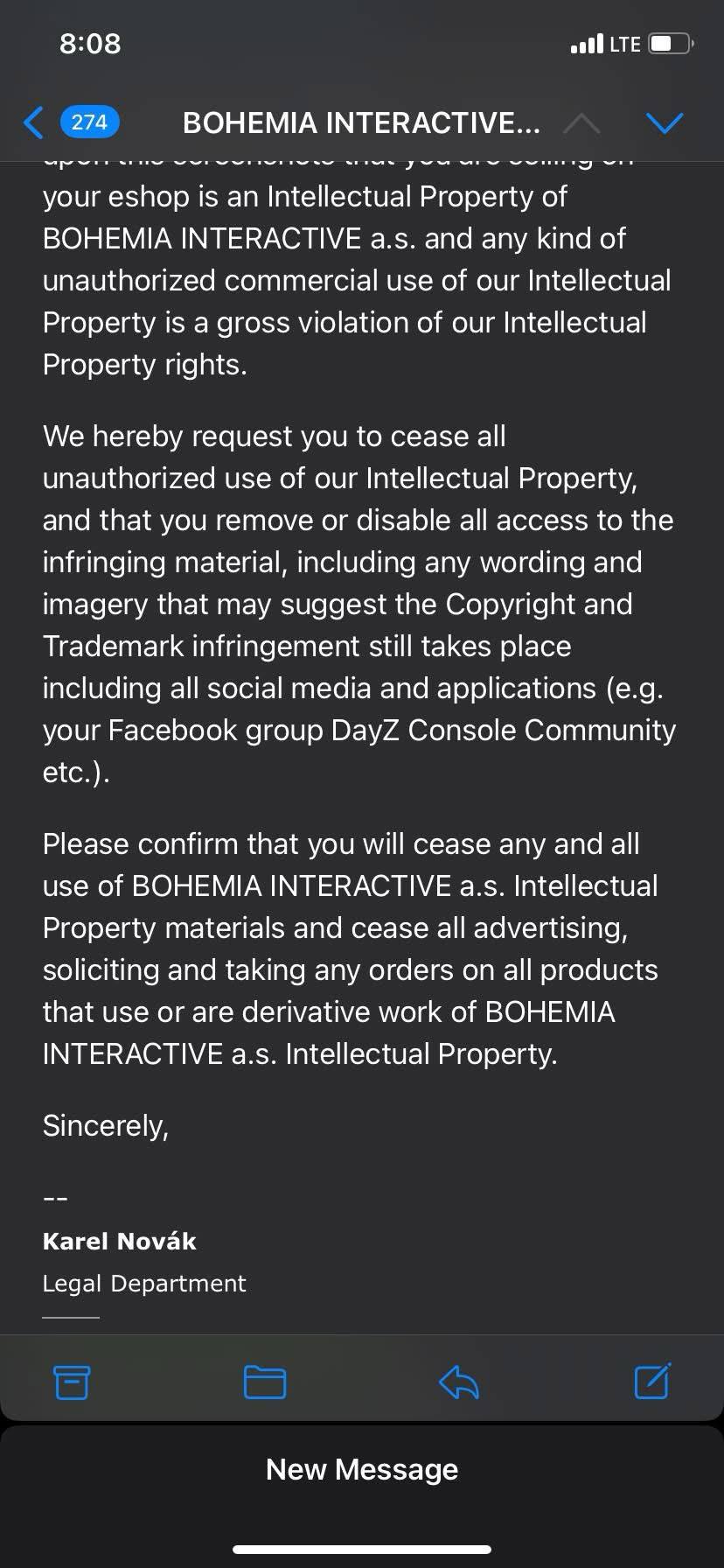Screen dimensions: 724x1568
Task: Move email to a folder
Action: click(264, 1382)
